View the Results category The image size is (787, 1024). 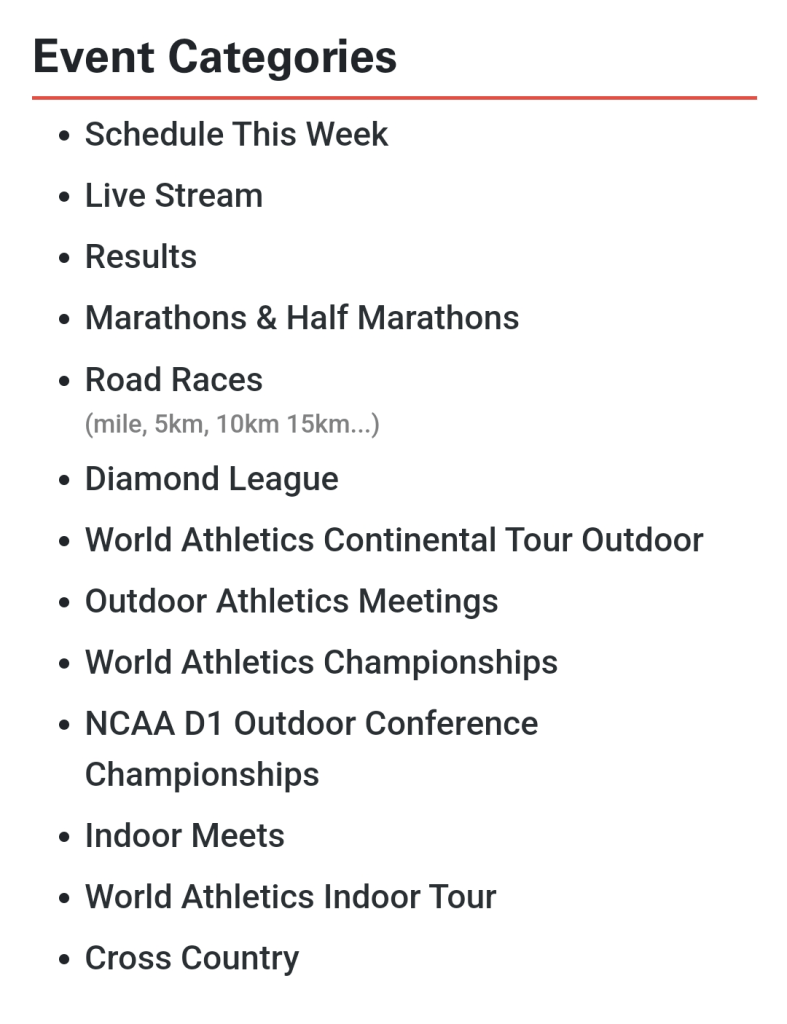tap(140, 257)
